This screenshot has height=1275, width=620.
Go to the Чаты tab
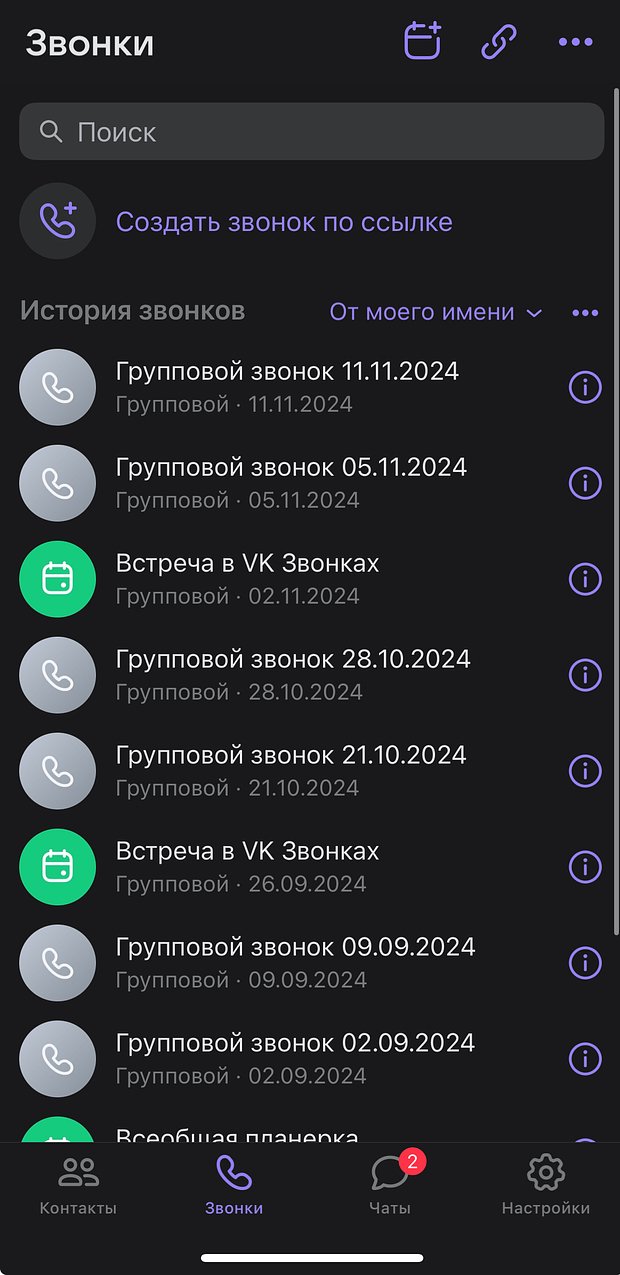pyautogui.click(x=390, y=1186)
